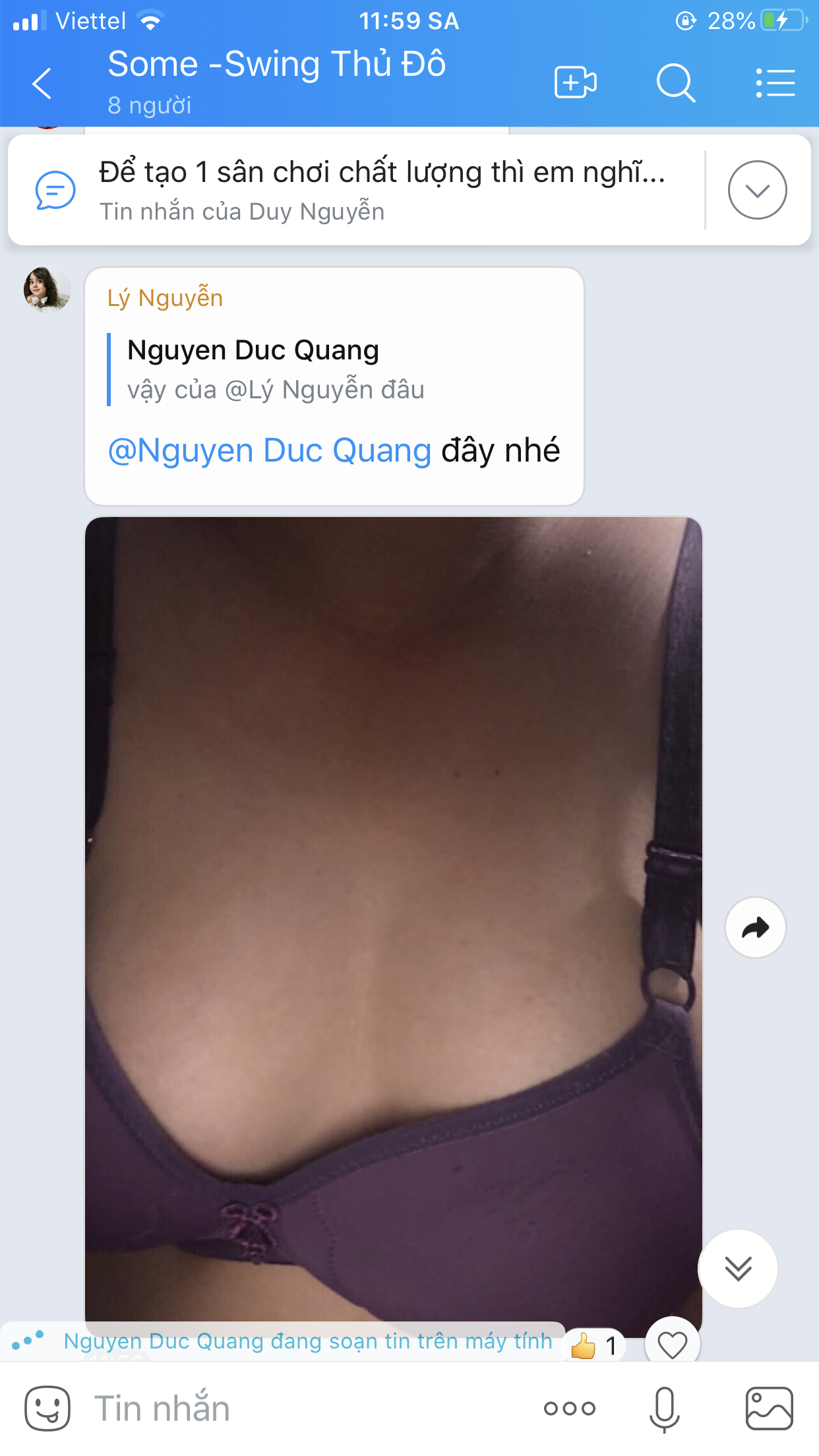Search messages in this chat
819x1456 pixels.
click(x=675, y=83)
